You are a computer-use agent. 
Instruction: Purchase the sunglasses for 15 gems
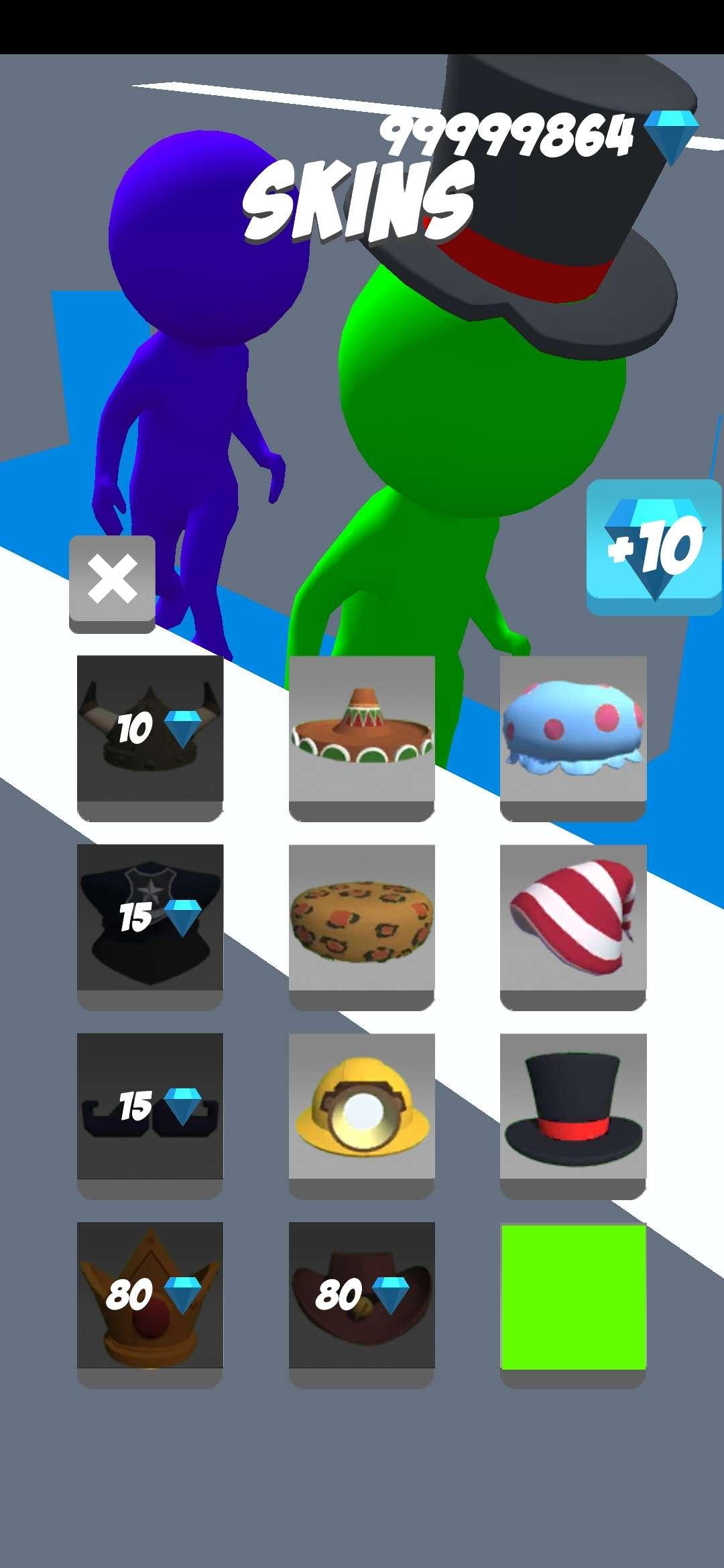click(x=150, y=1116)
